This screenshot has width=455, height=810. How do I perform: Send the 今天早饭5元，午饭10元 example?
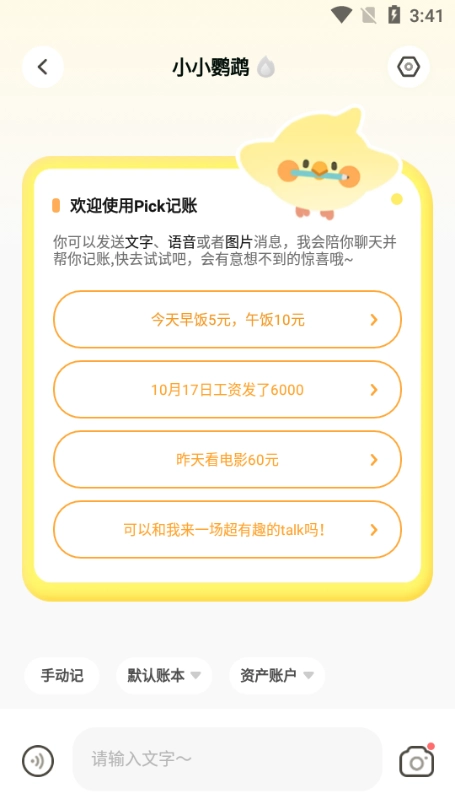pos(227,319)
